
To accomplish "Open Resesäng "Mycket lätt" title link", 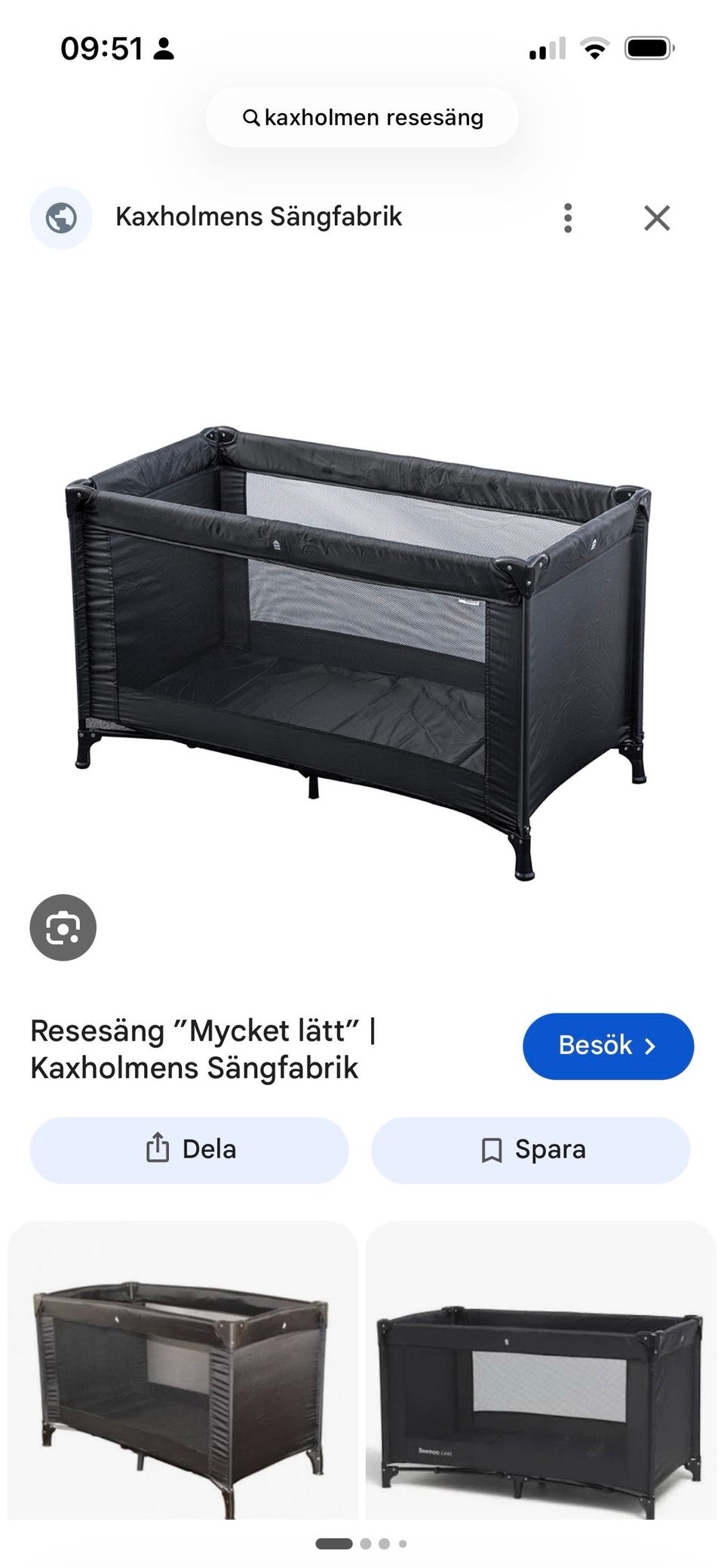I will [x=204, y=1049].
